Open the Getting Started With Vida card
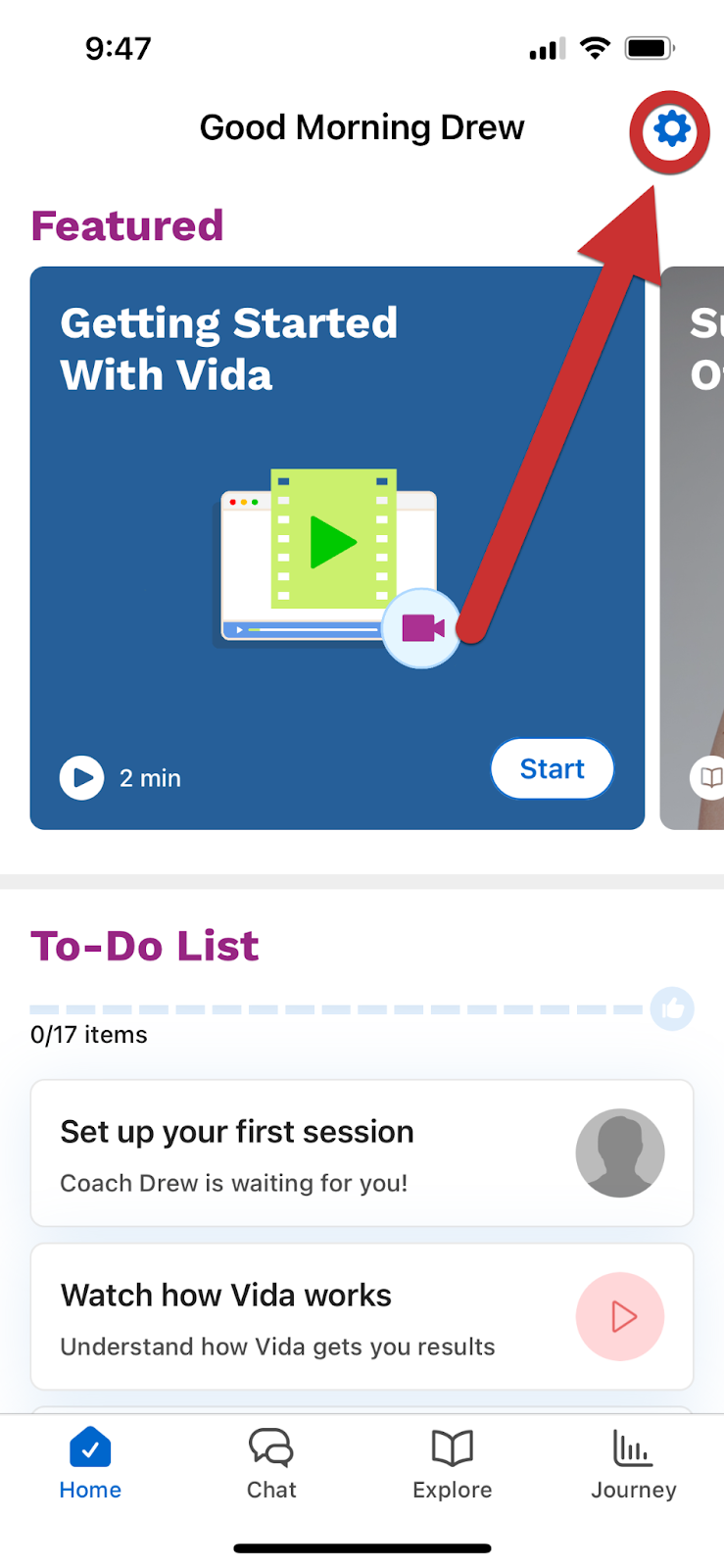This screenshot has width=724, height=1568. (x=337, y=548)
